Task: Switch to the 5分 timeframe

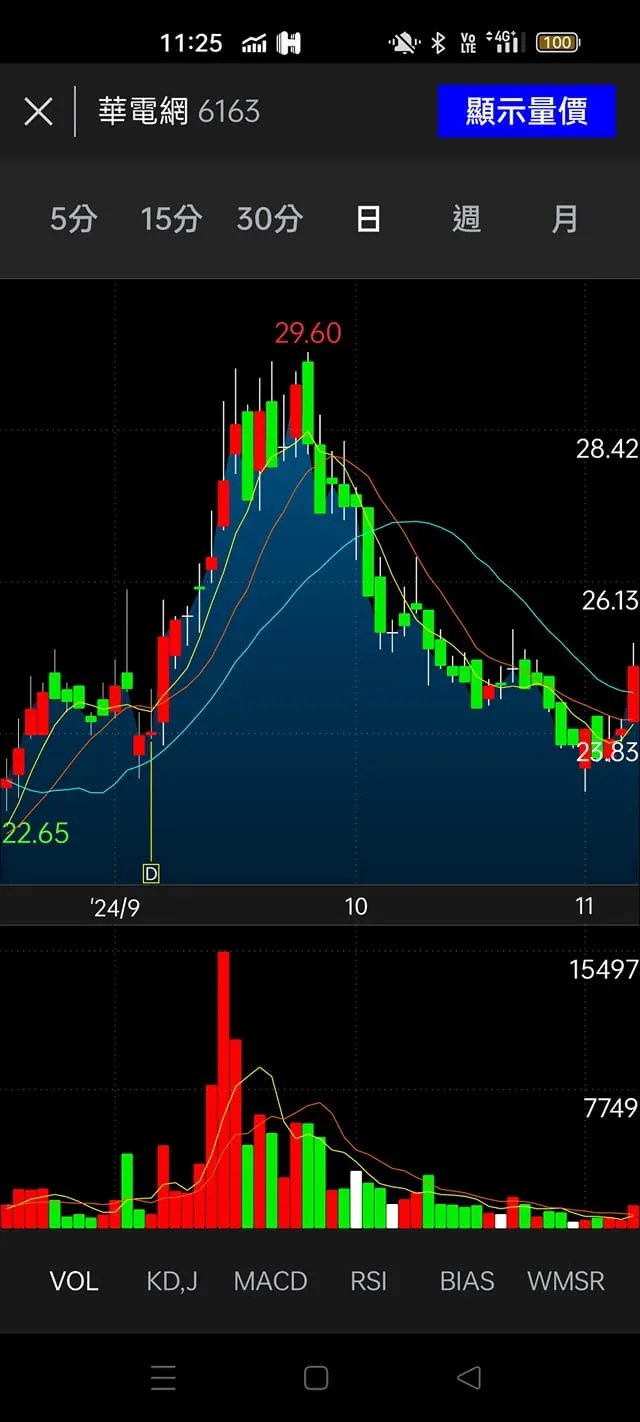Action: pos(73,219)
